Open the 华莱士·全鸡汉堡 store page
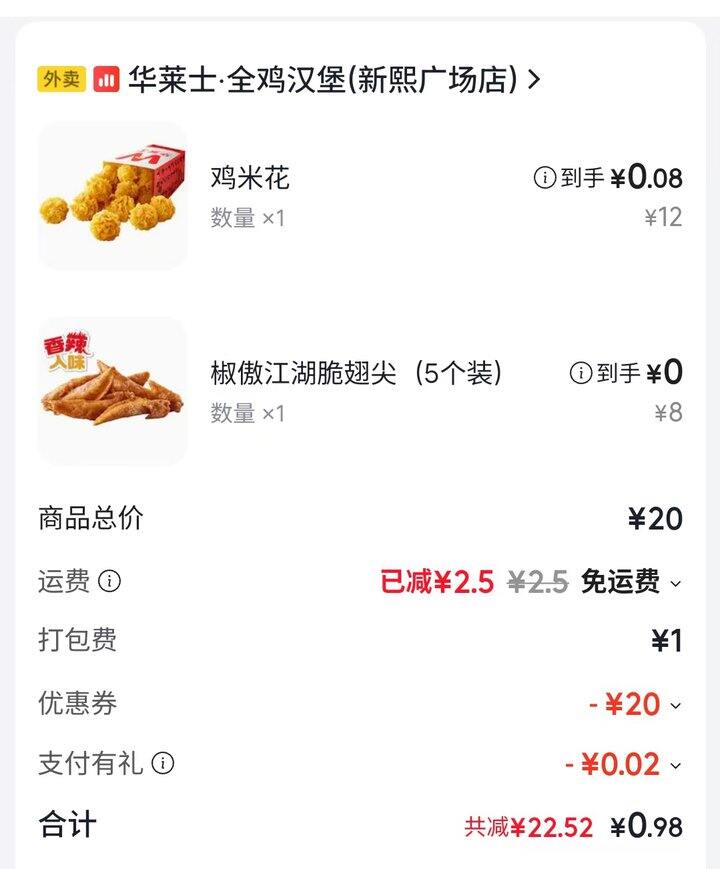This screenshot has width=720, height=869. (x=330, y=80)
